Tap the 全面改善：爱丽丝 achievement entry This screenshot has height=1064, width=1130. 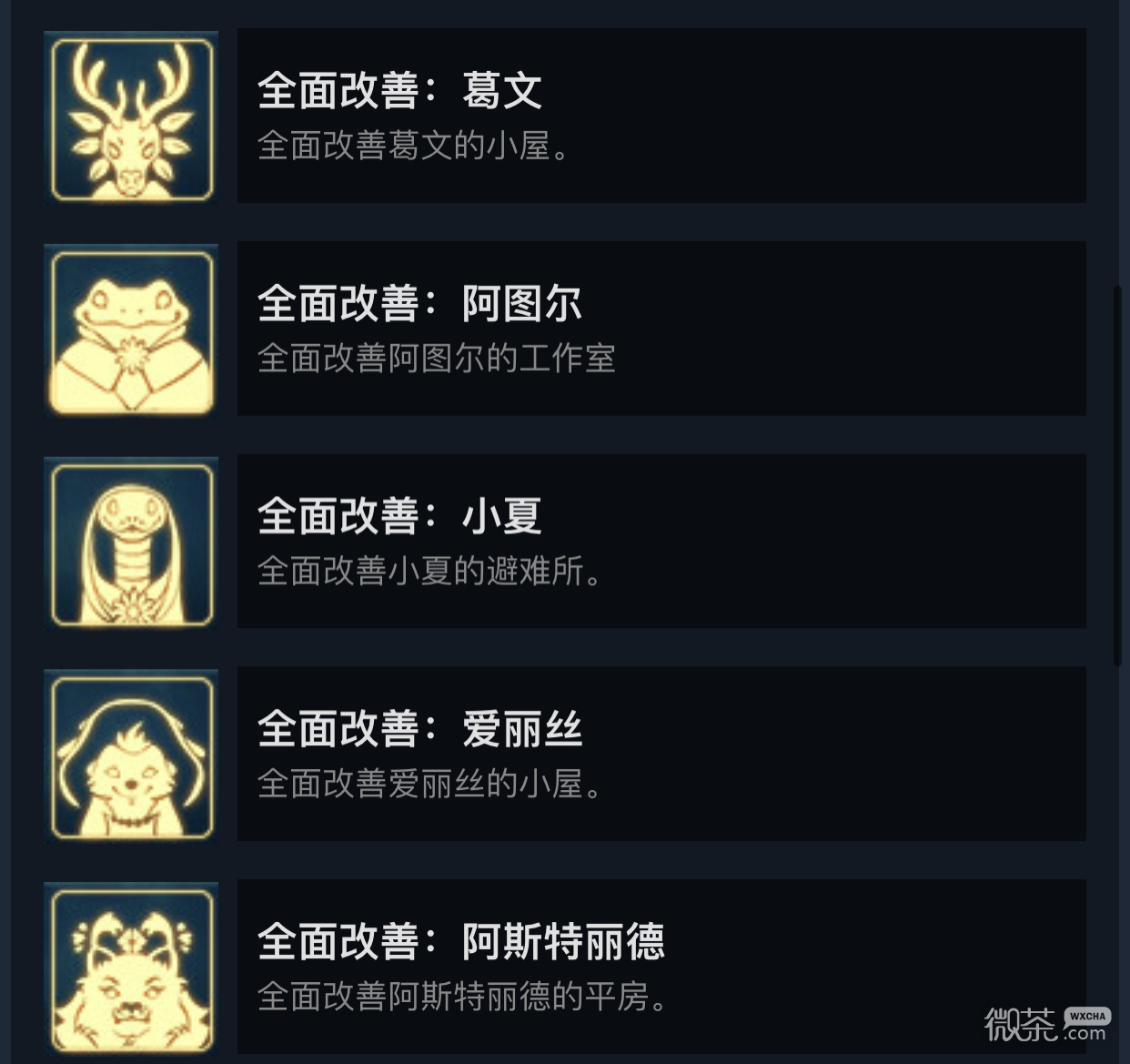point(661,754)
